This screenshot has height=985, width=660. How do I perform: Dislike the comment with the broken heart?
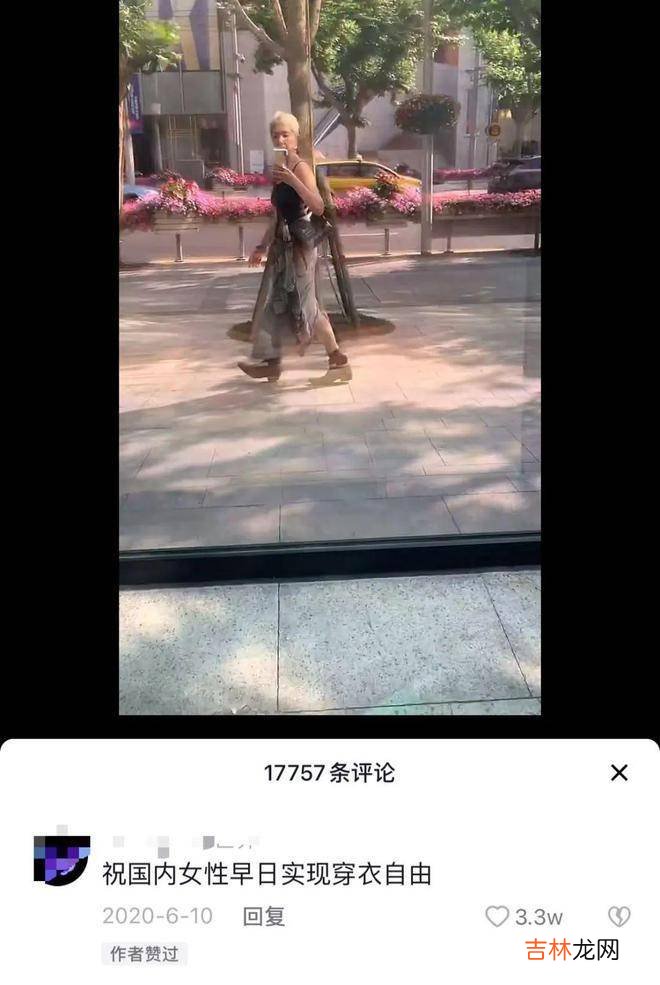[619, 916]
